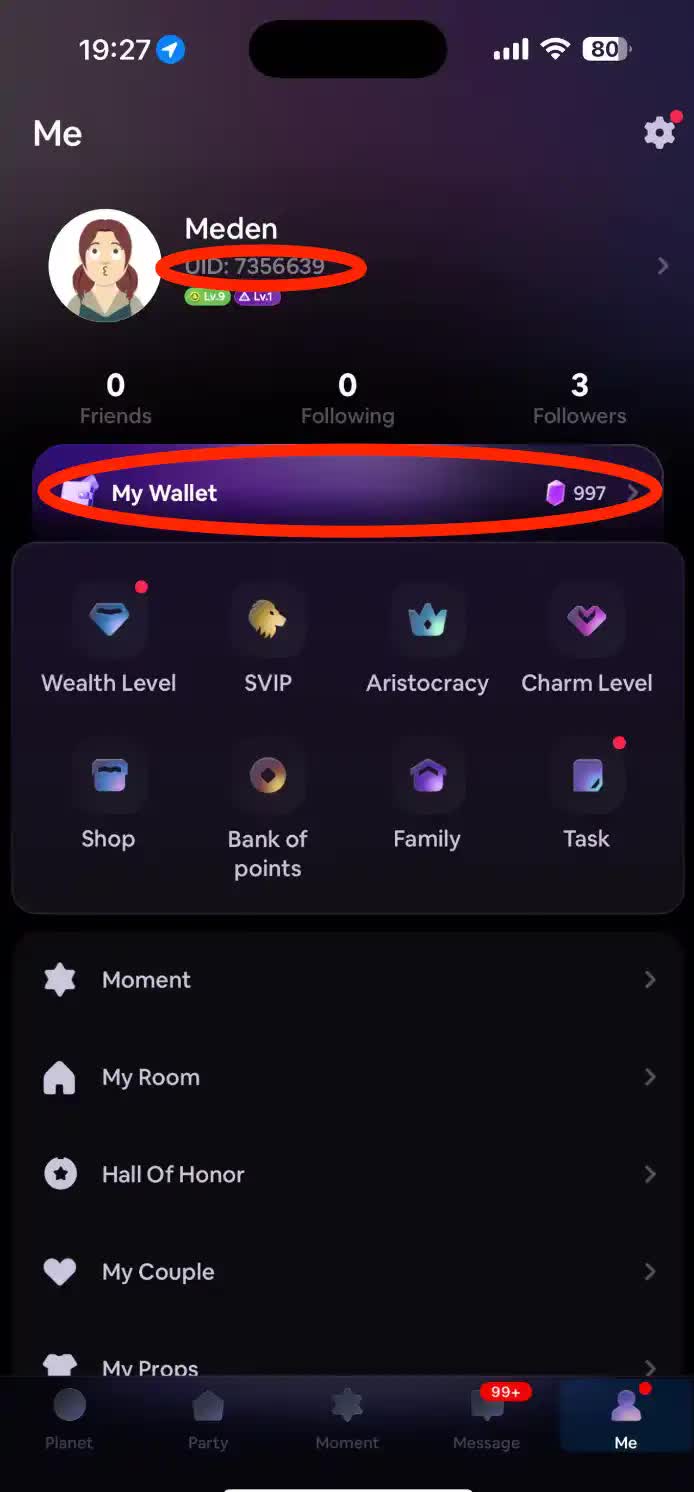Tap Meden's profile avatar
This screenshot has width=694, height=1492.
pos(105,265)
